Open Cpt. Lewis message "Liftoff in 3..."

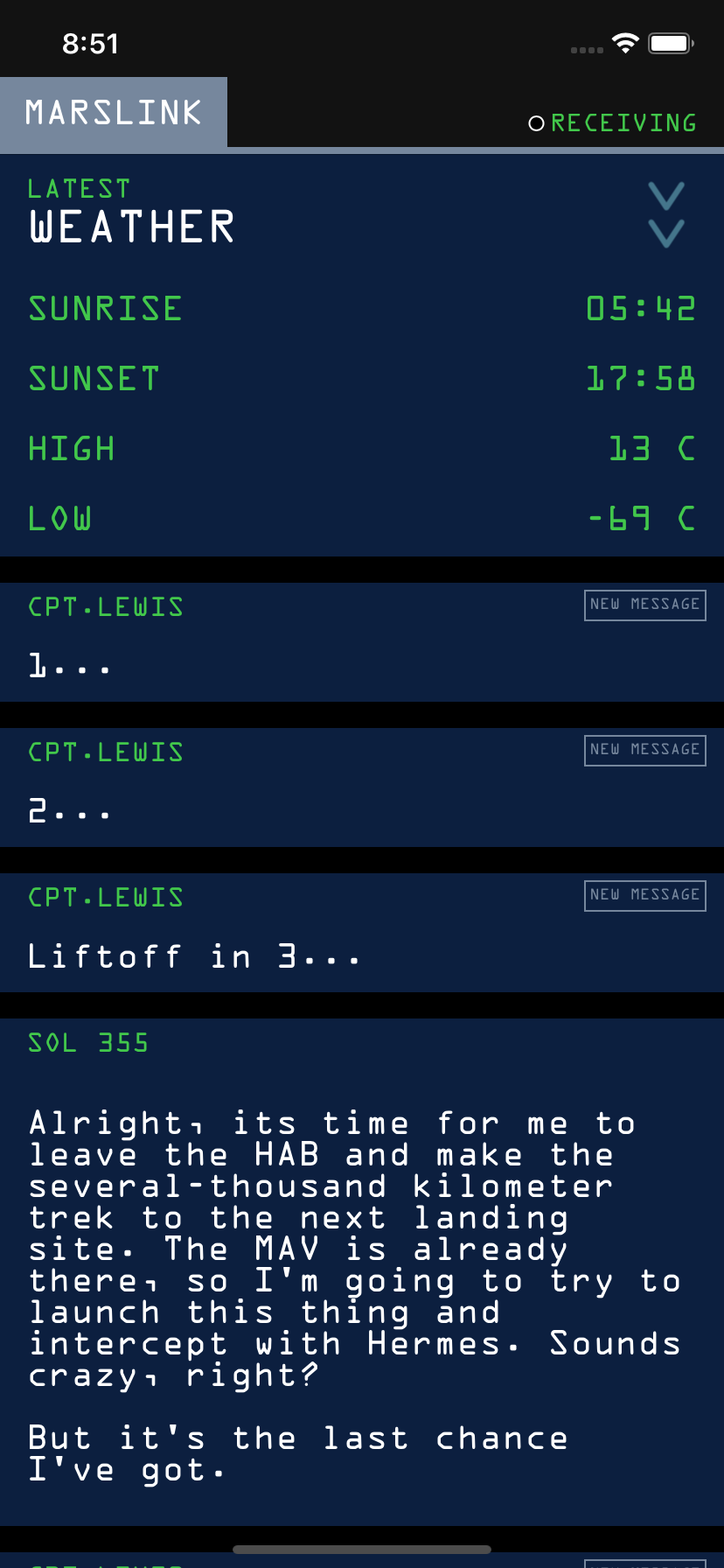pos(362,934)
